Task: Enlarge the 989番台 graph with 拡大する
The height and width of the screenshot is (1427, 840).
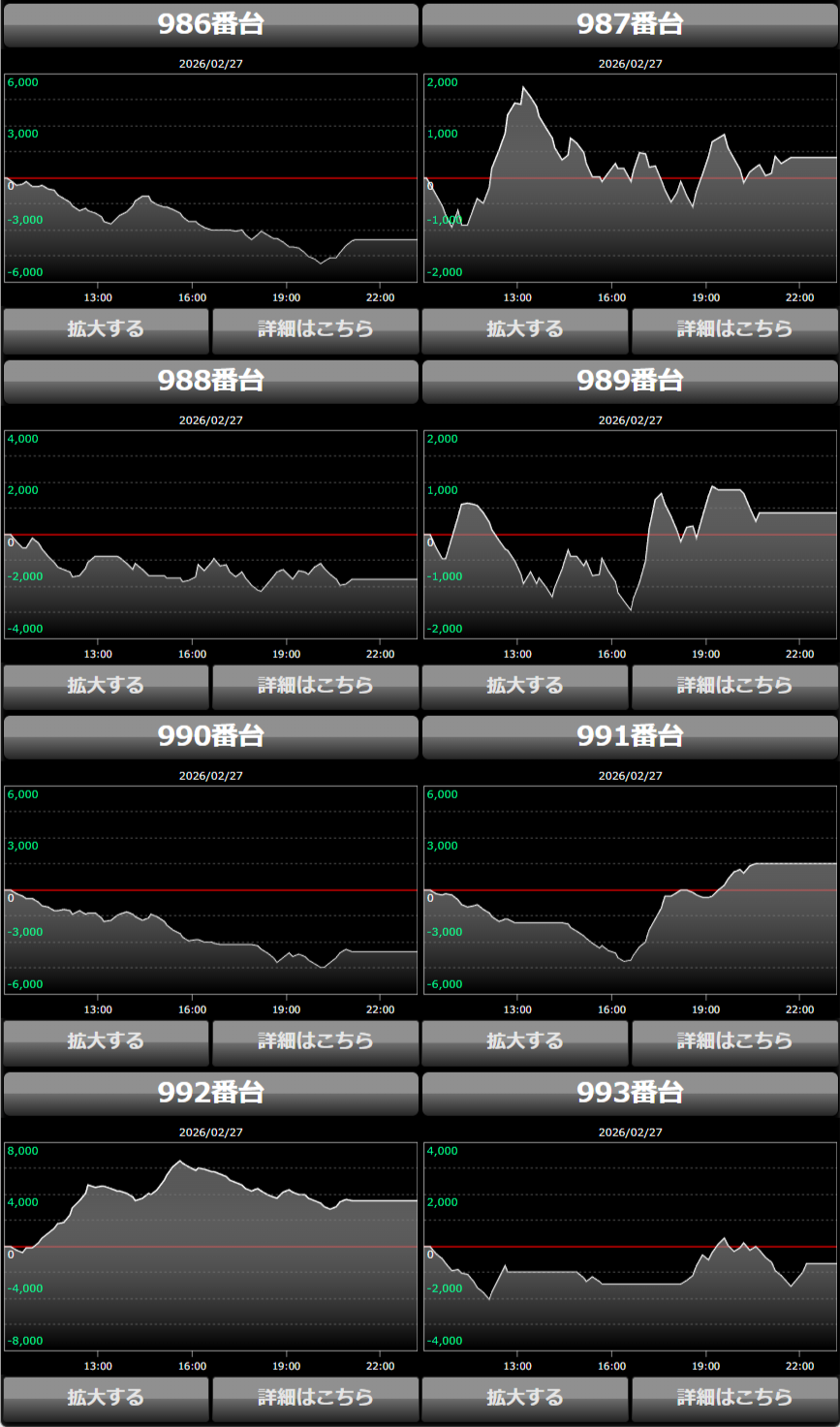Action: pos(524,686)
